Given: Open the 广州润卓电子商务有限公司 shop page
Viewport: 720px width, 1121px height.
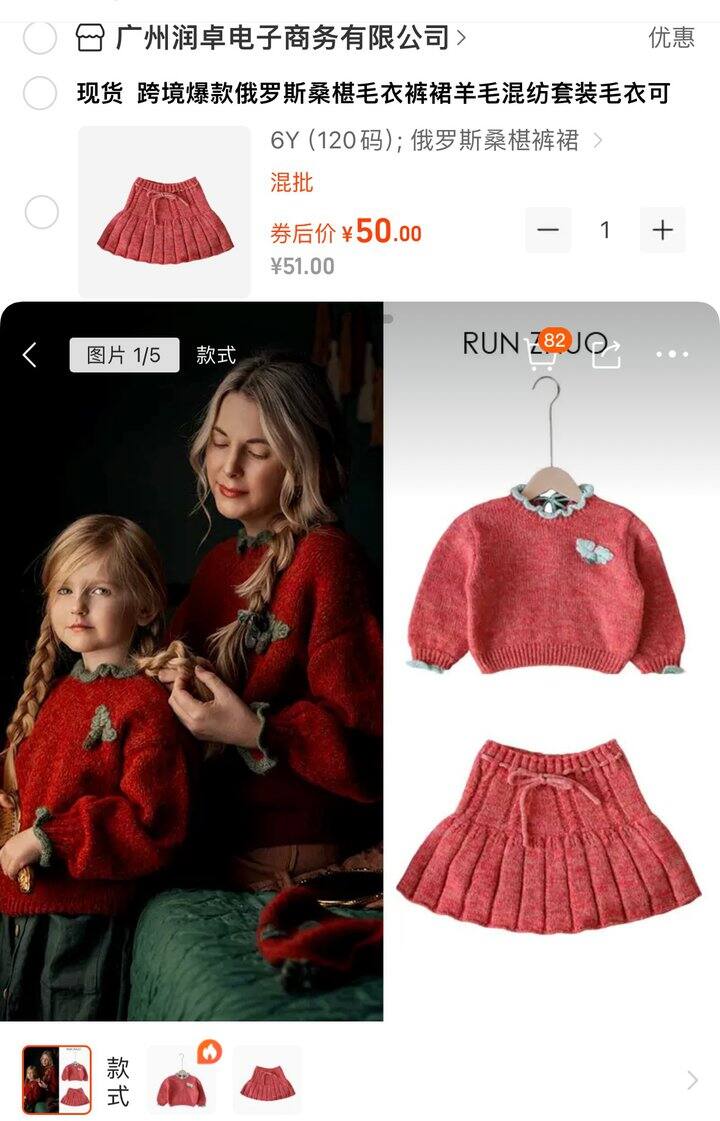Looking at the screenshot, I should pyautogui.click(x=271, y=37).
